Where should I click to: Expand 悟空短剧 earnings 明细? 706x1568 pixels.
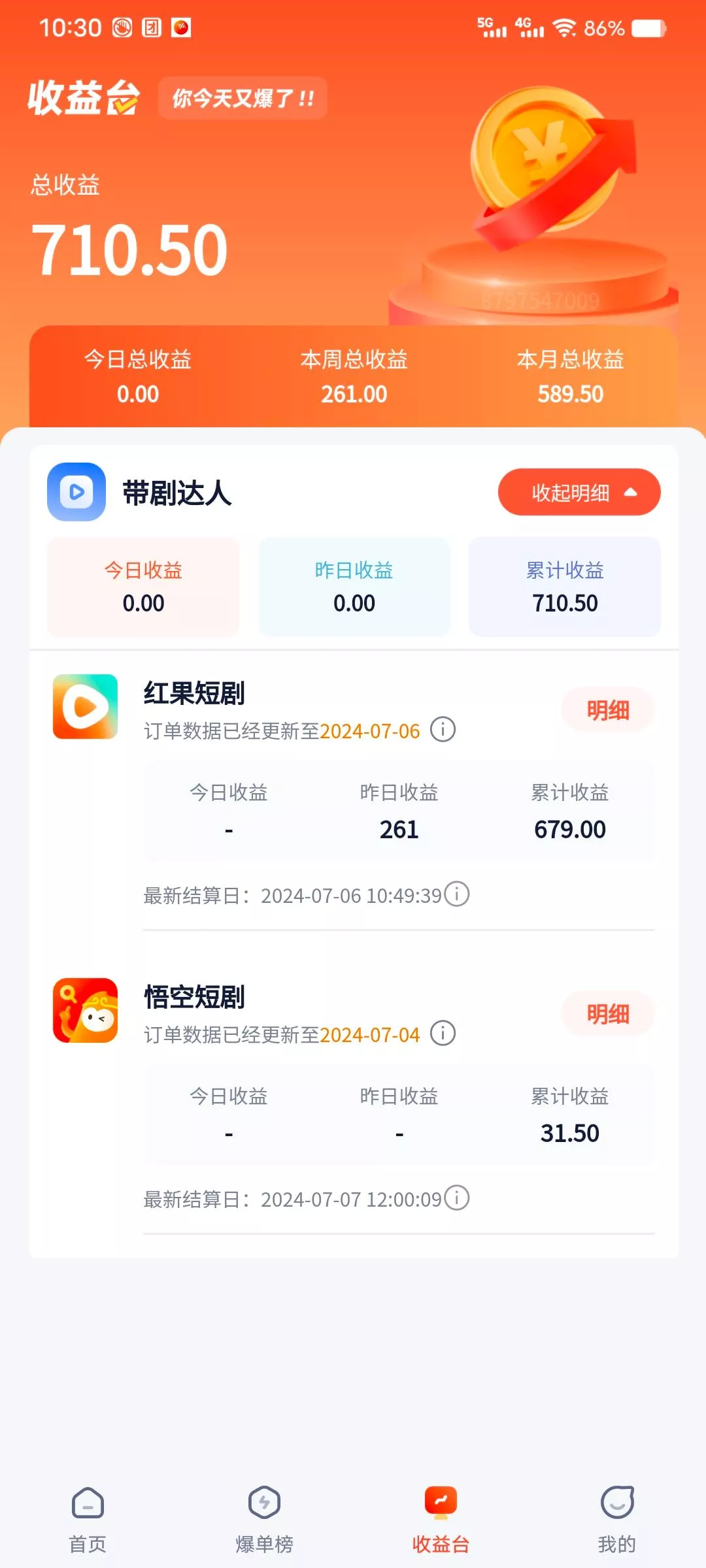607,1013
